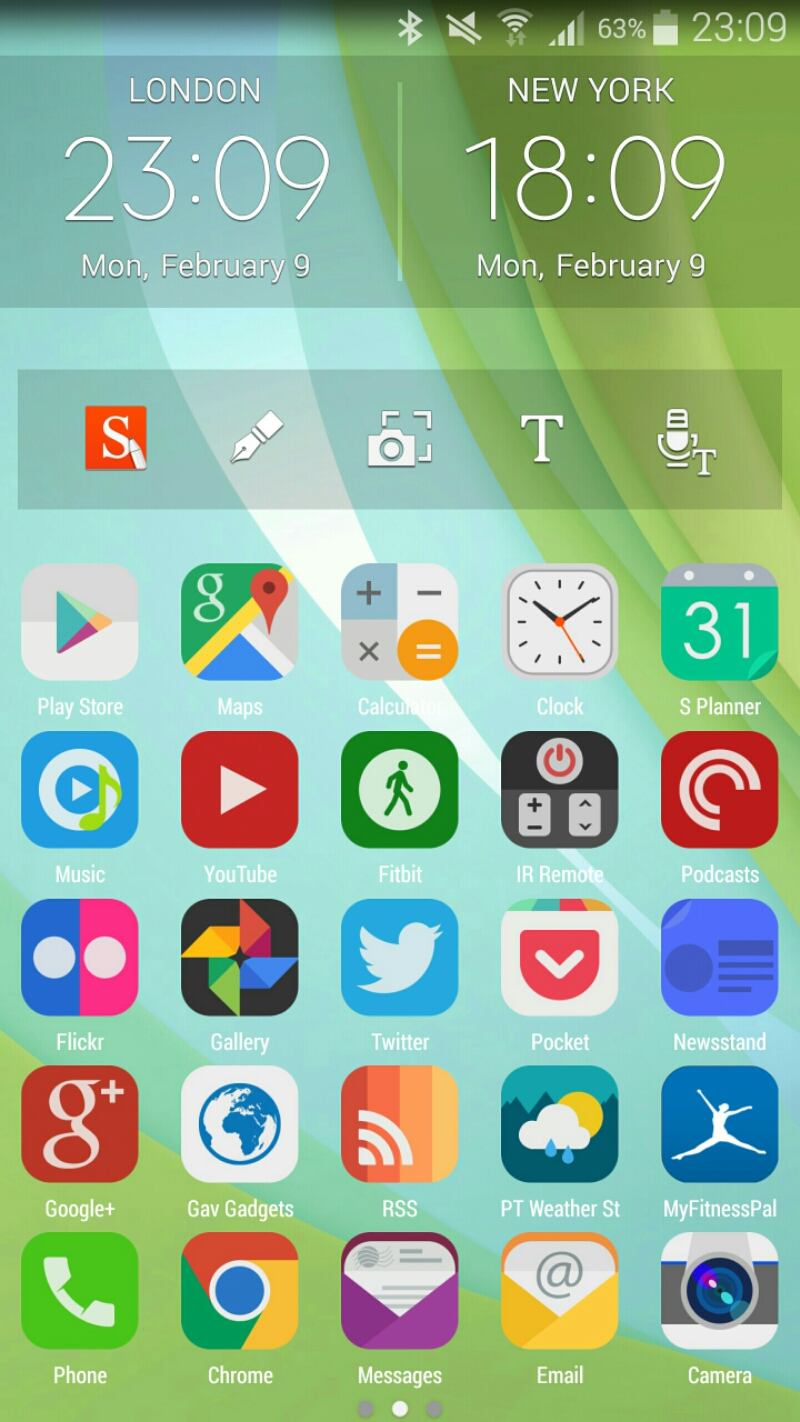
Task: Start a voice-to-text note
Action: coord(686,440)
